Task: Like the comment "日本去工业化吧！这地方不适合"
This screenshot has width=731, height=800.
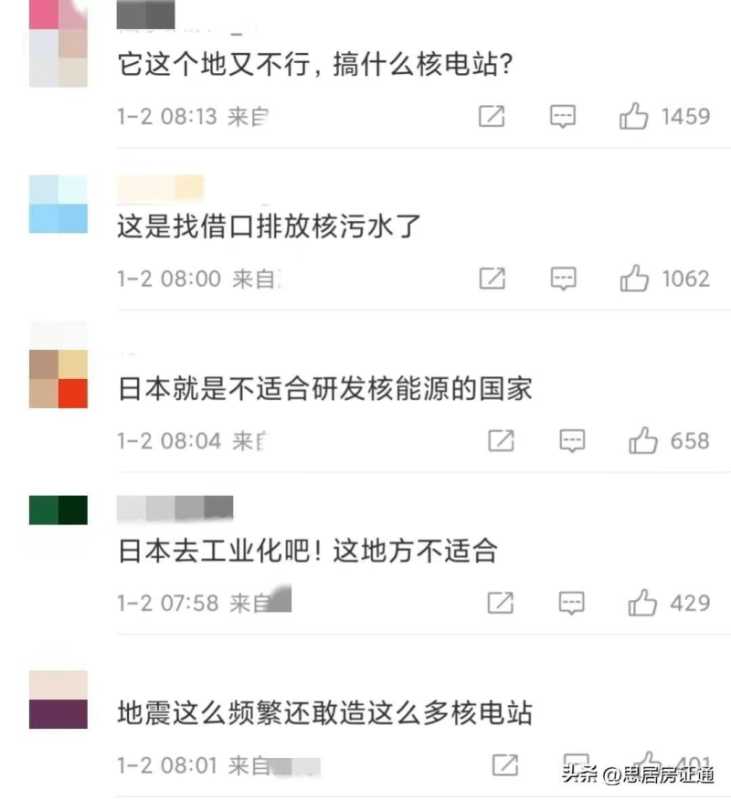Action: point(642,603)
